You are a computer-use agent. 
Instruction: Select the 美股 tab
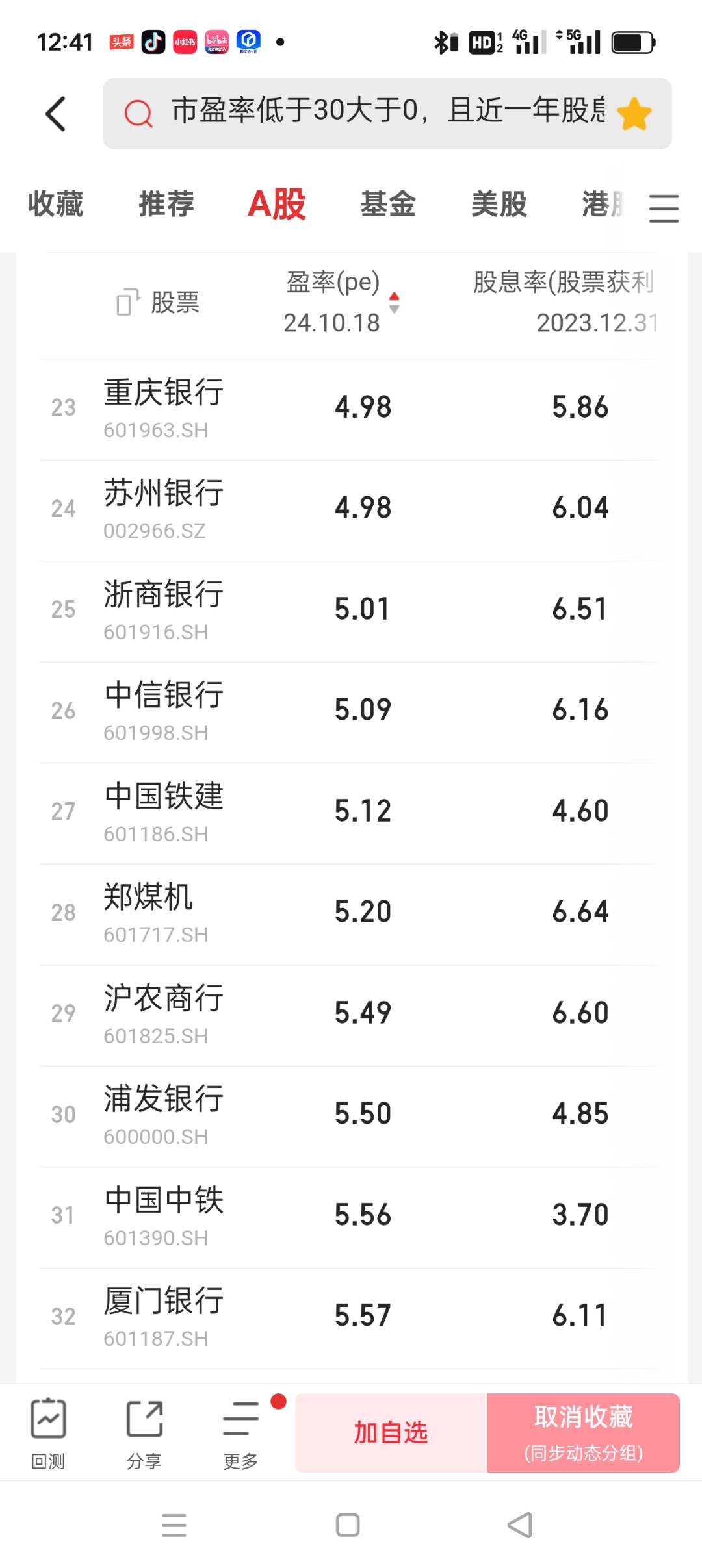(499, 205)
